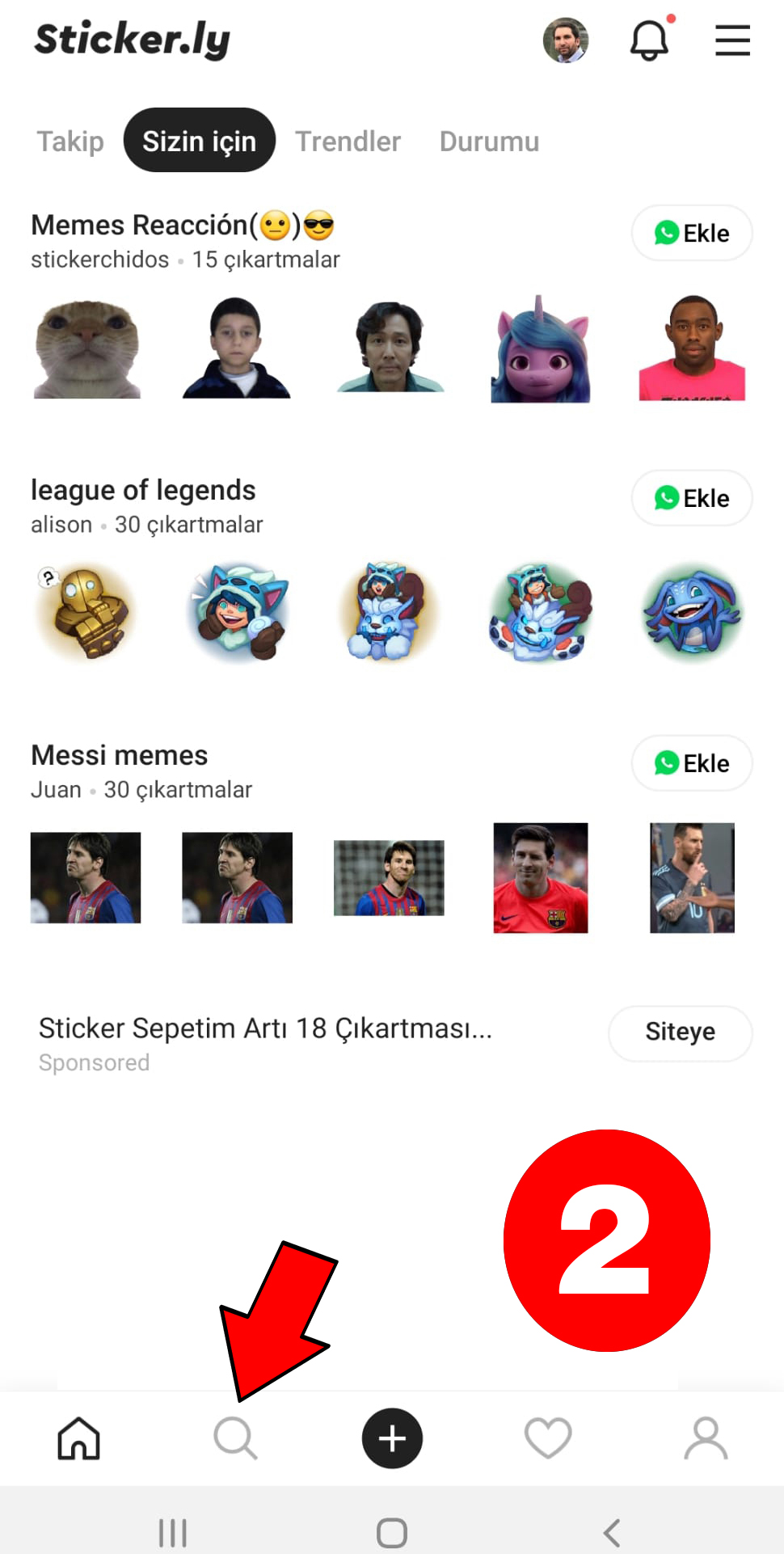The image size is (784, 1554).
Task: Switch to the Durumu tab
Action: click(x=489, y=141)
